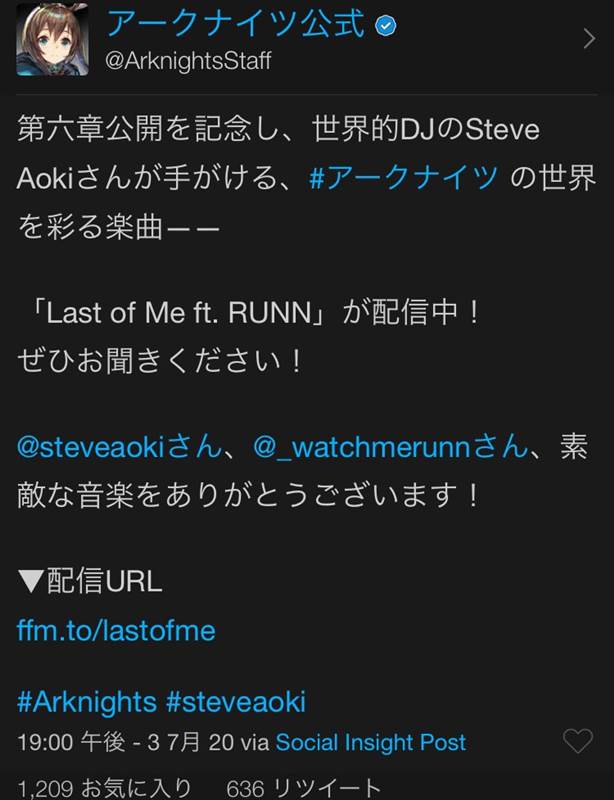Open the Social Insight Post source link

coord(370,742)
